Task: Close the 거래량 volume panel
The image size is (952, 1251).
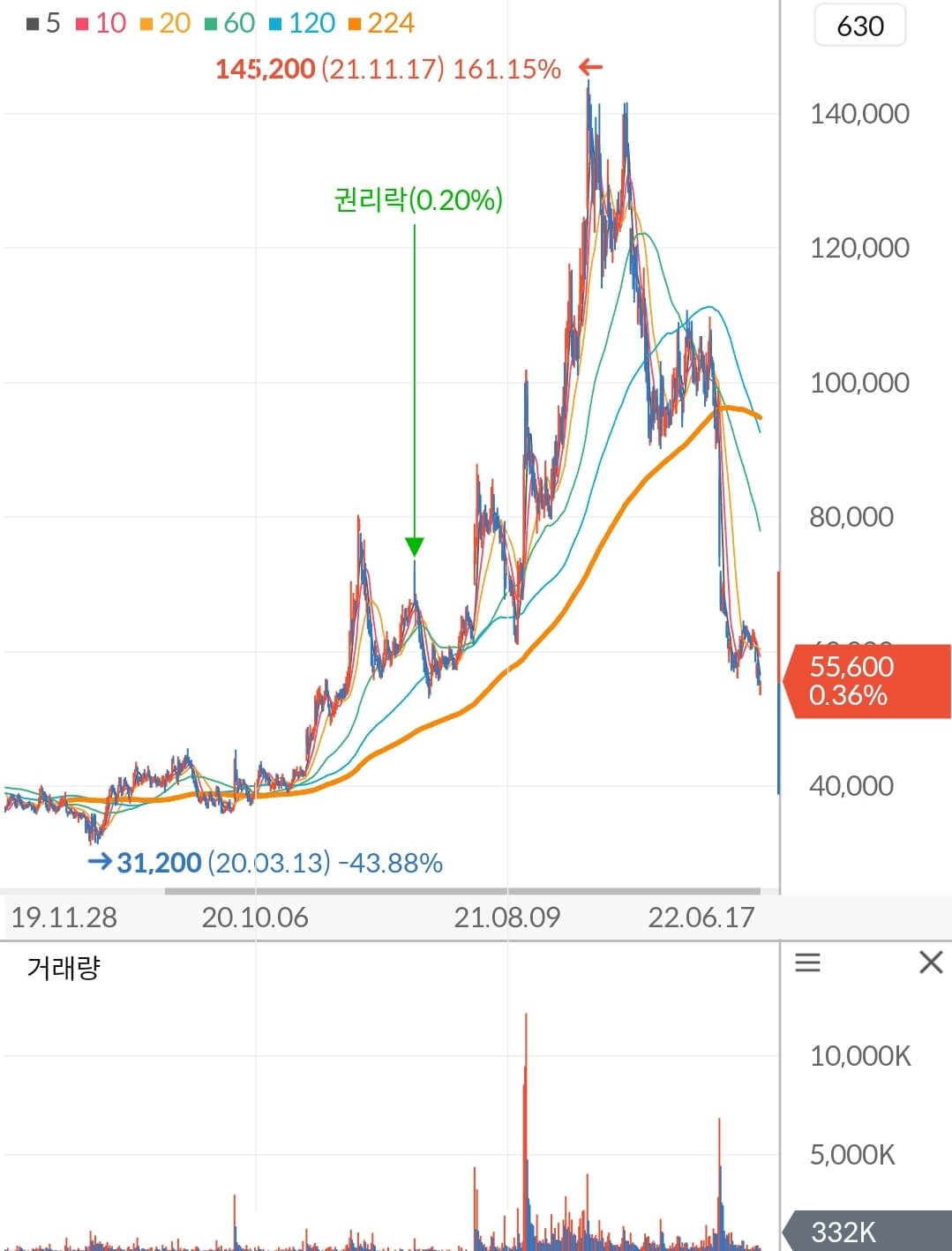Action: (x=930, y=961)
